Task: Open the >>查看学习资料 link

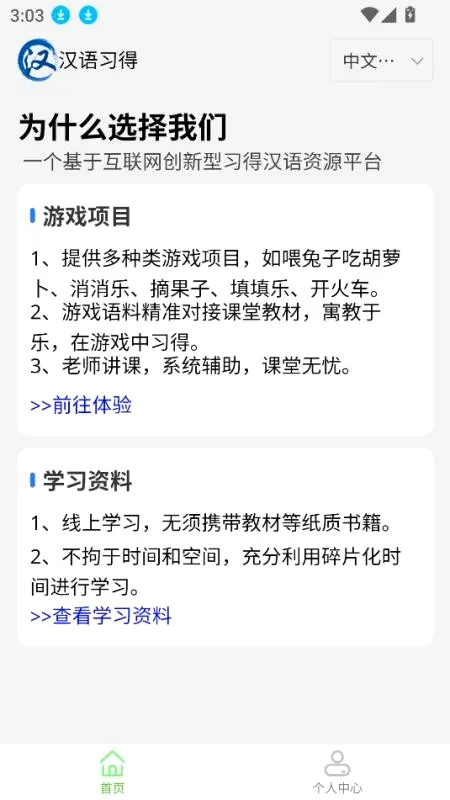Action: point(101,616)
